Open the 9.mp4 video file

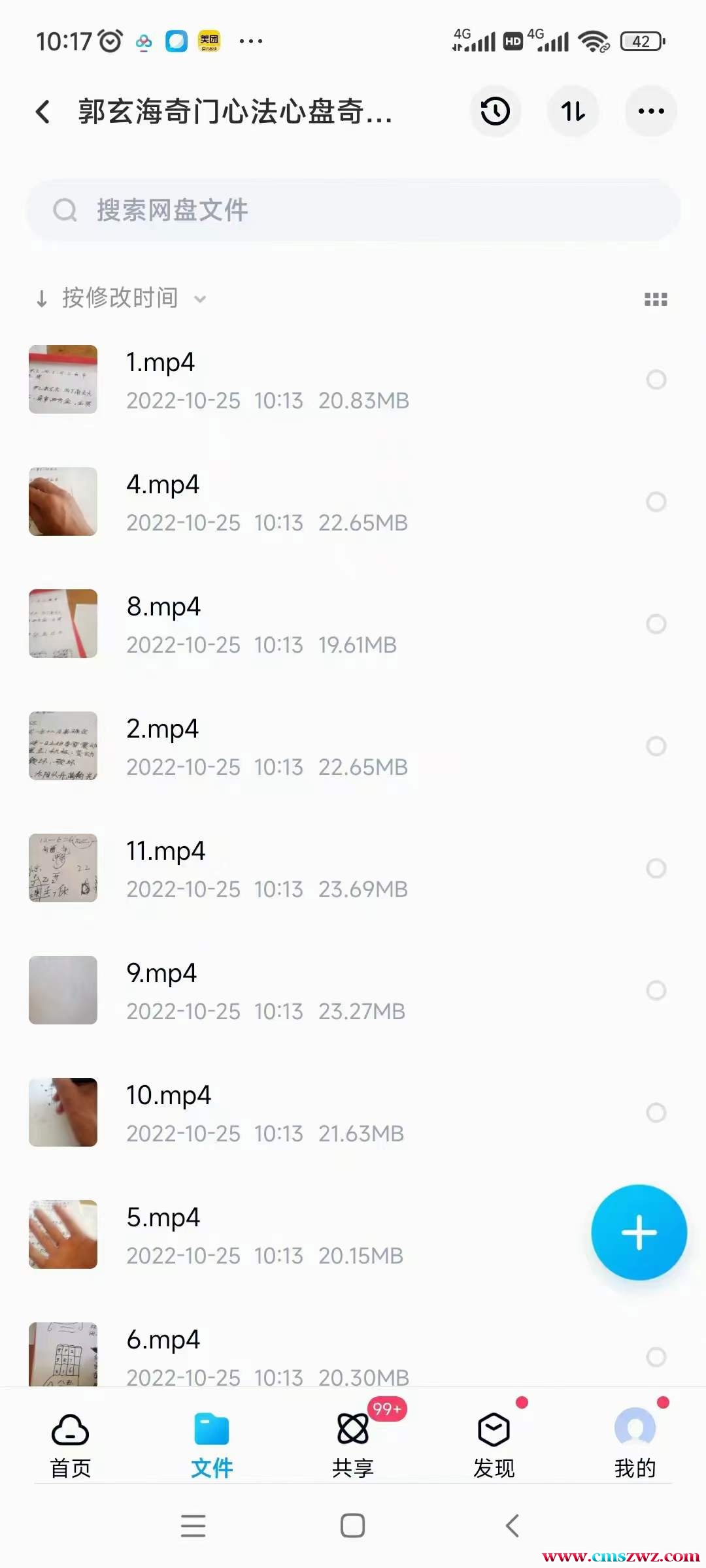coord(261,990)
